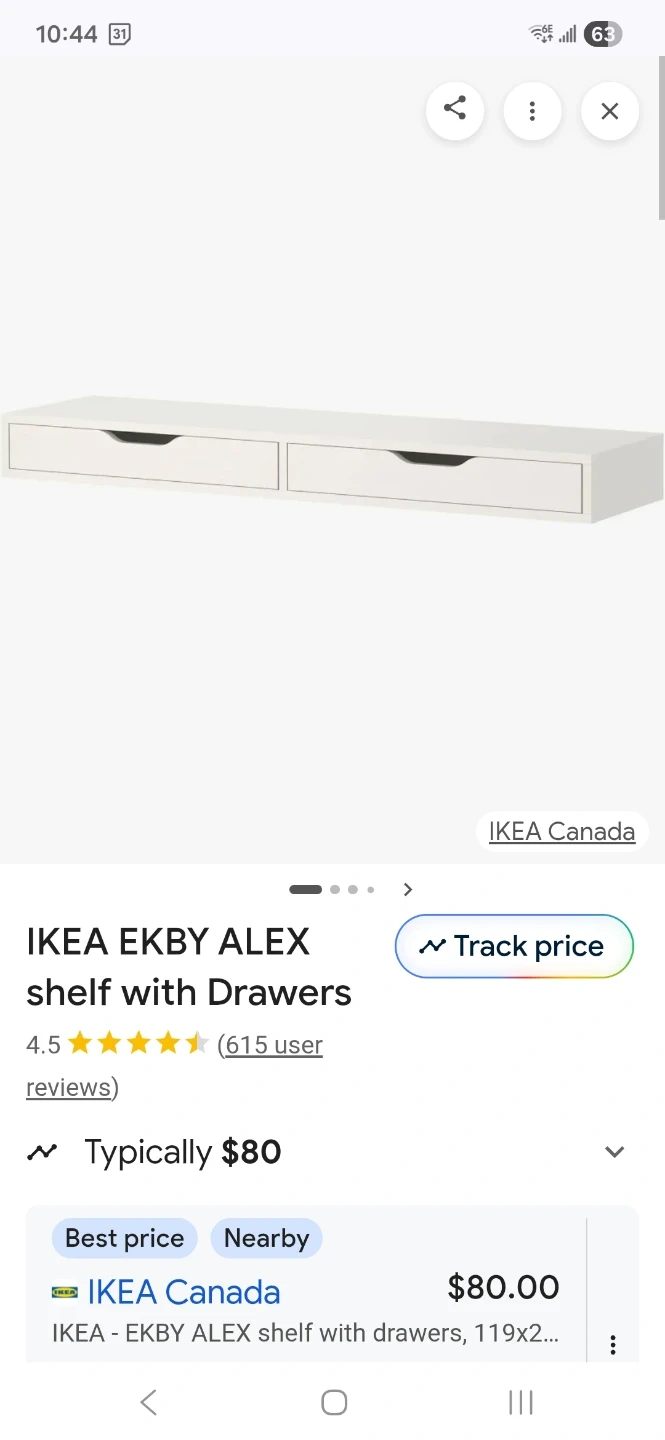This screenshot has width=665, height=1440.
Task: Go to next product image
Action: (407, 889)
